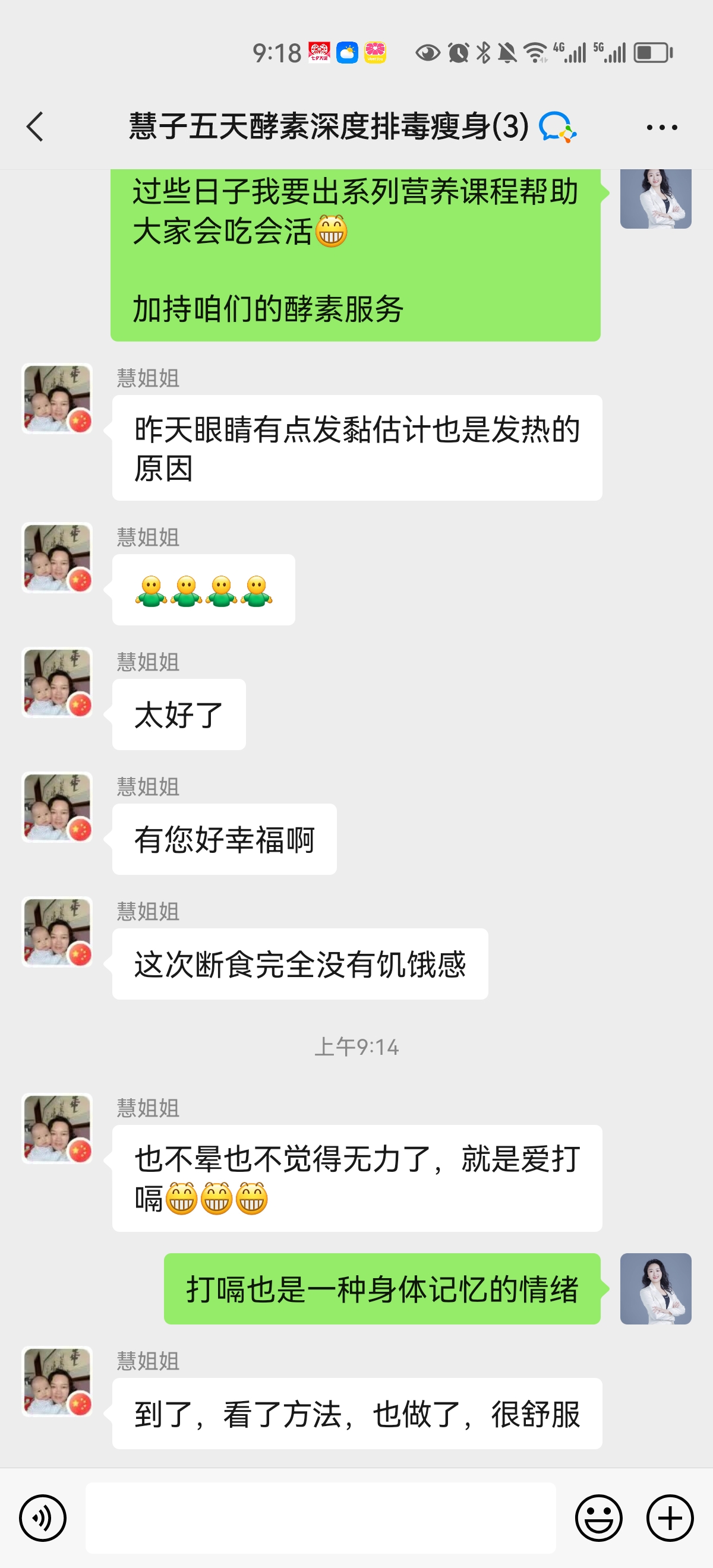Open 慧姐姐's avatar beside 太好了

(57, 682)
